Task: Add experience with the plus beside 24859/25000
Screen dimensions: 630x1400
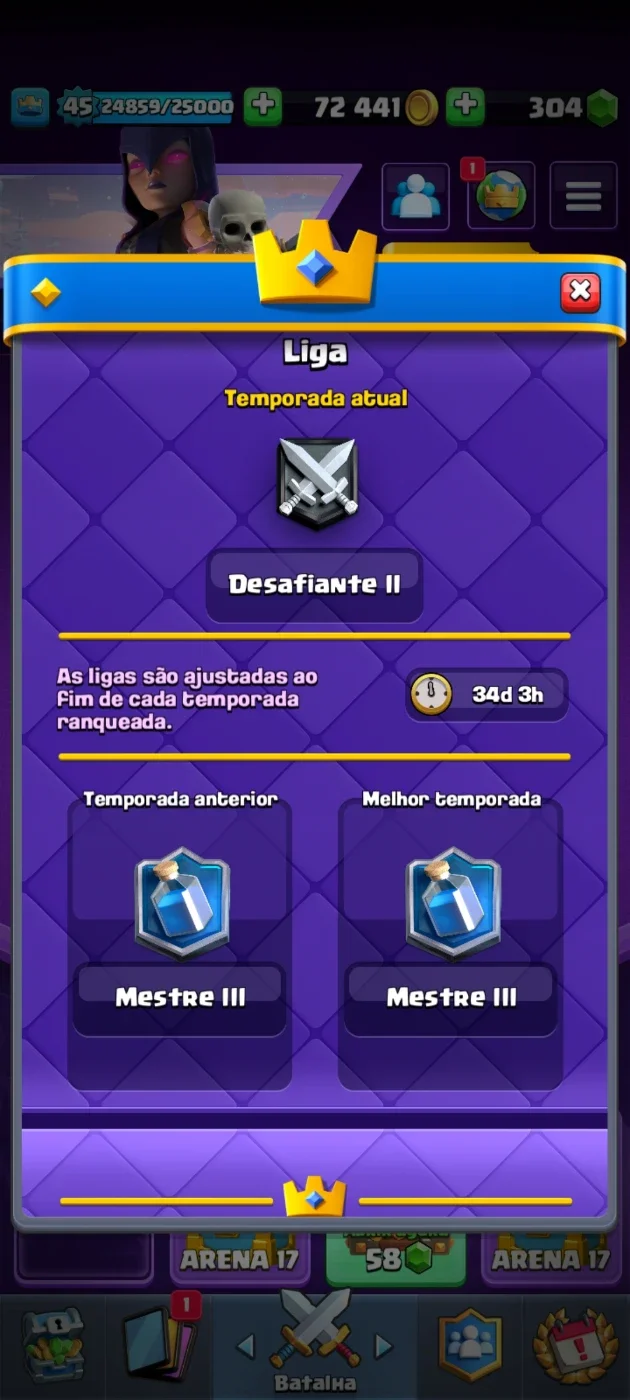Action: 263,106
